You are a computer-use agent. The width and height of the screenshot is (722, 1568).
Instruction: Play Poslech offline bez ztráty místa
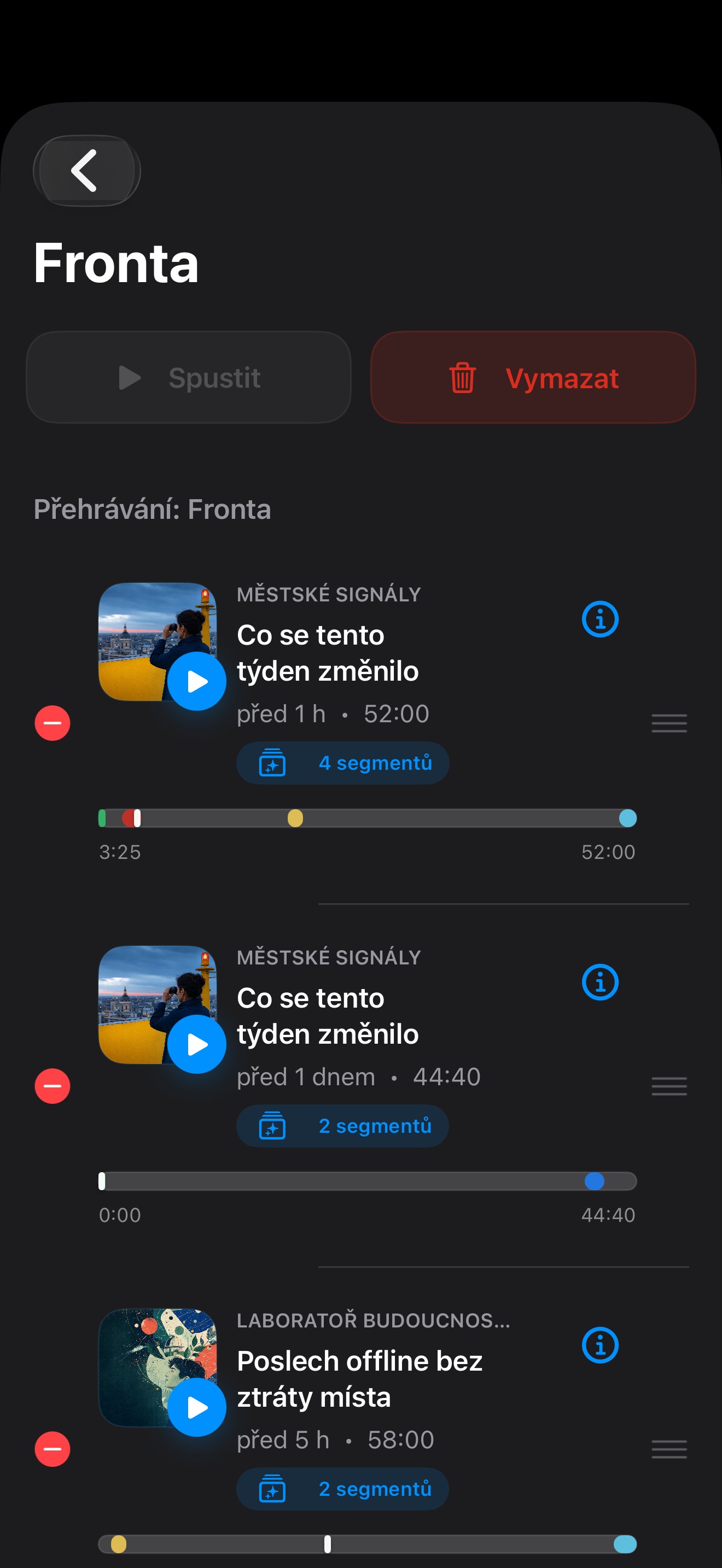[x=197, y=1407]
